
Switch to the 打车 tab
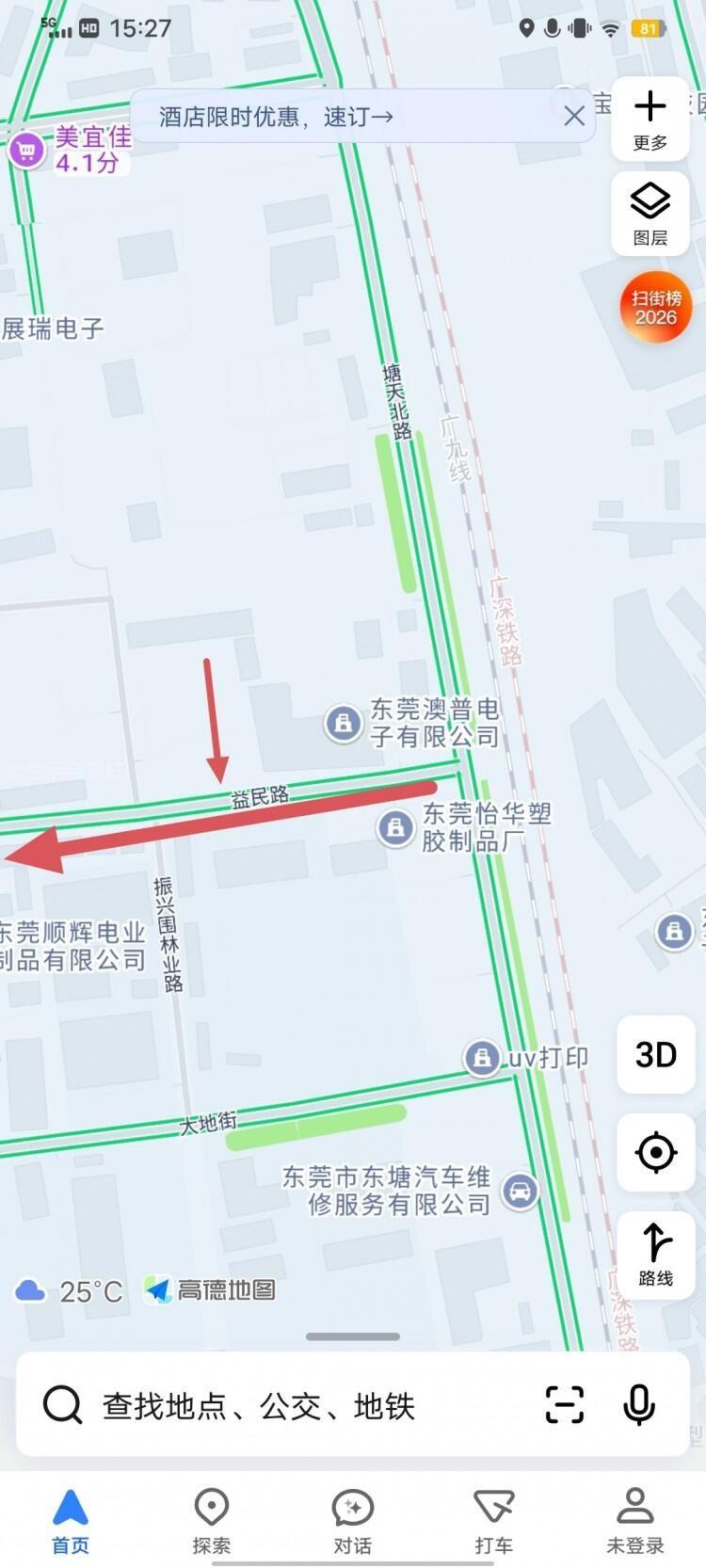pyautogui.click(x=493, y=1520)
